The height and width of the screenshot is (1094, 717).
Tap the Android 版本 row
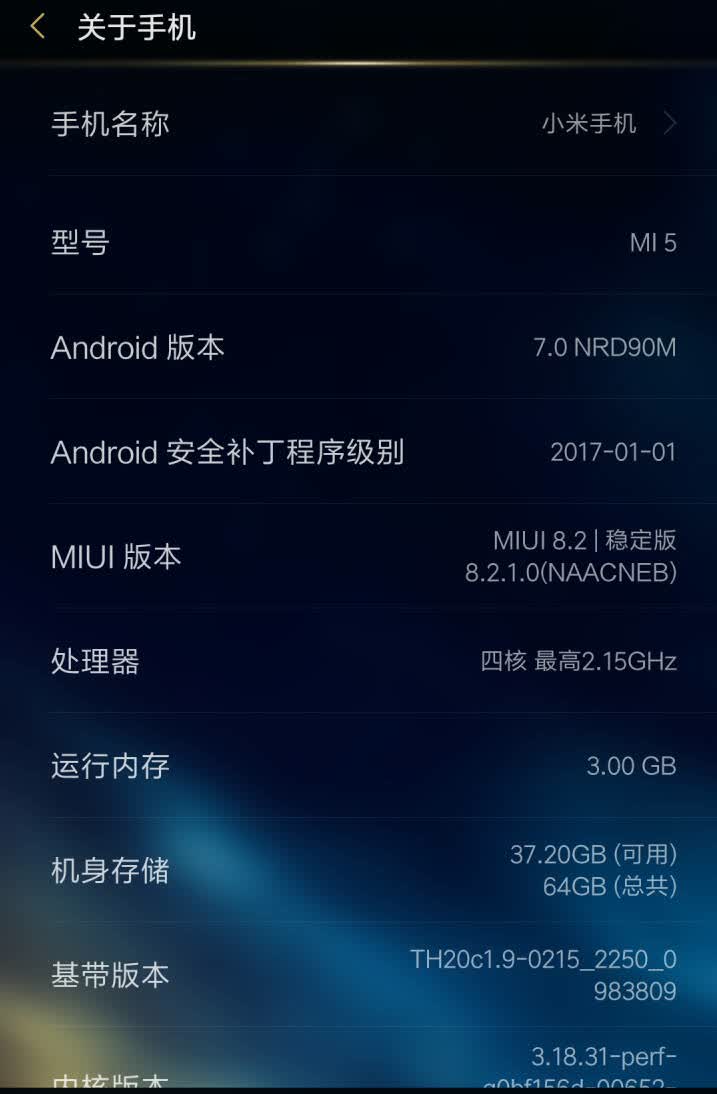(358, 347)
